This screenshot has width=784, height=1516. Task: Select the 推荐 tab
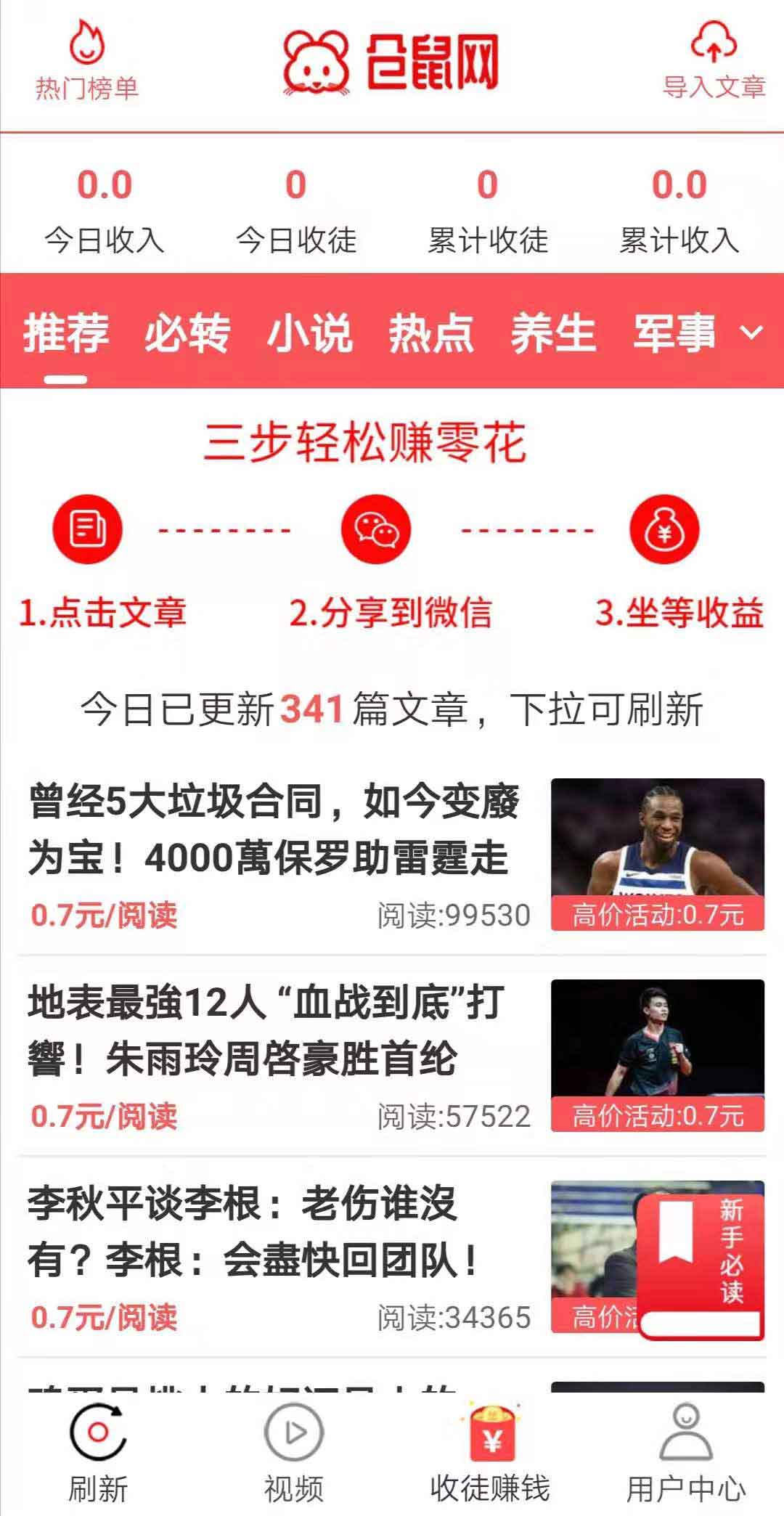[66, 334]
